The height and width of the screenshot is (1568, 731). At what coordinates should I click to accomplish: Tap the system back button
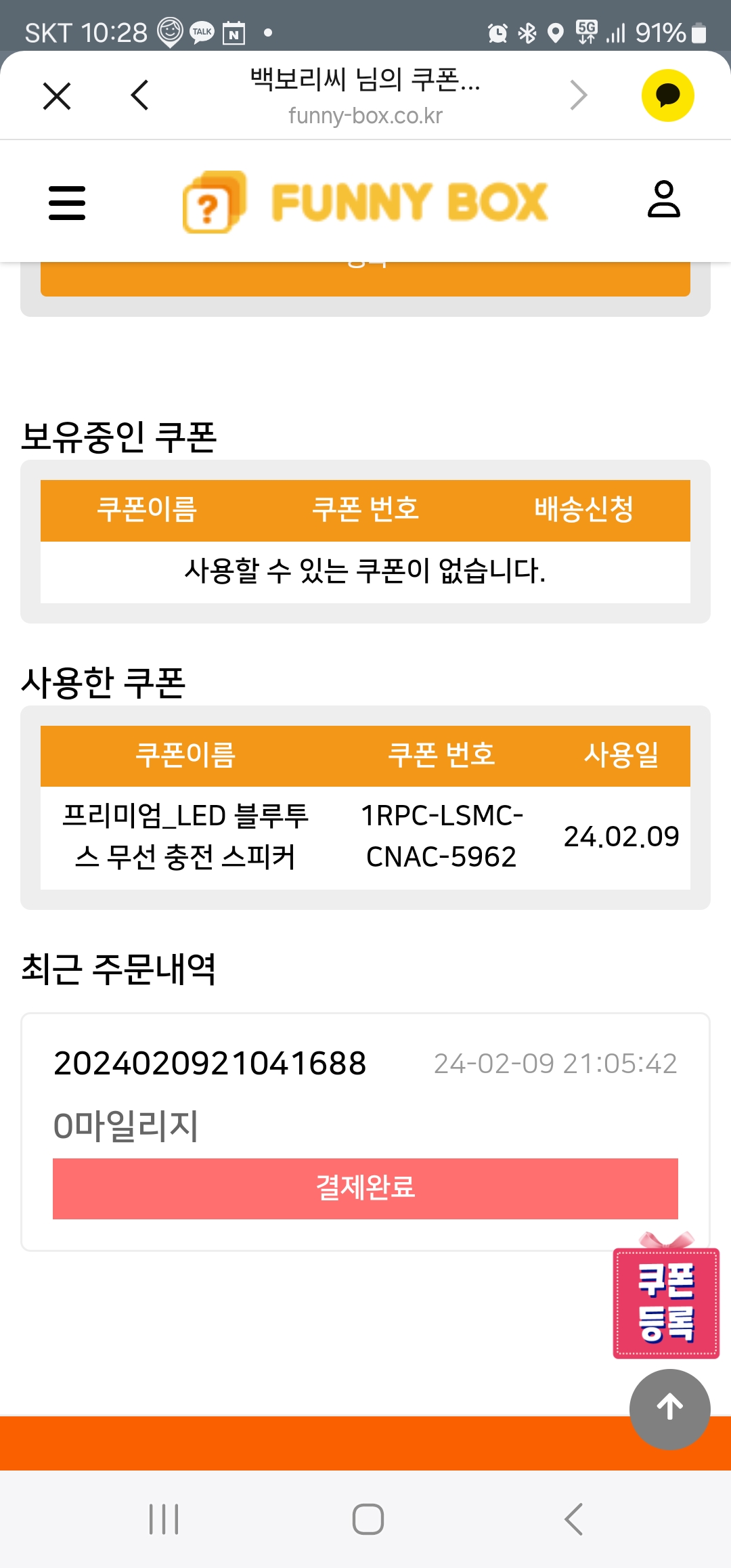pos(574,1519)
